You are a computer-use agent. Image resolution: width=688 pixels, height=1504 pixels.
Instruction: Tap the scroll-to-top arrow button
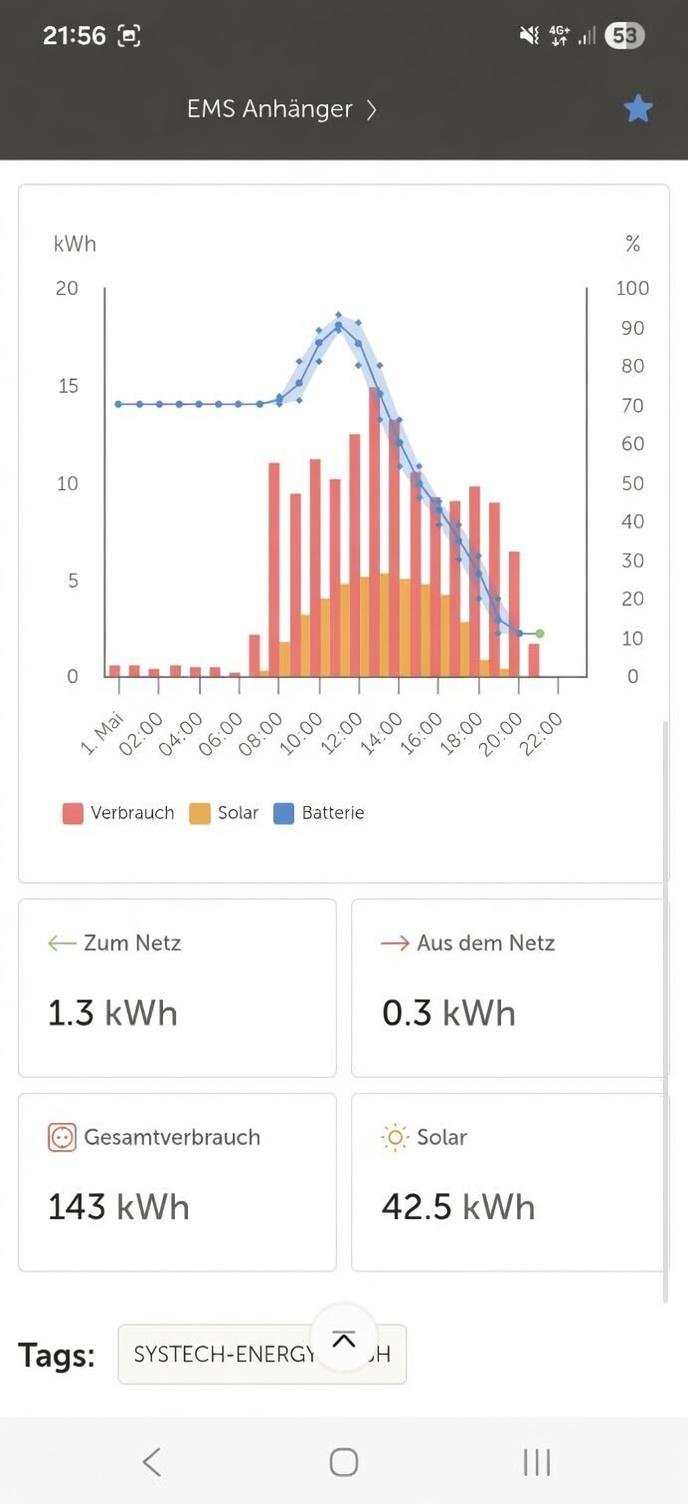click(x=344, y=1341)
